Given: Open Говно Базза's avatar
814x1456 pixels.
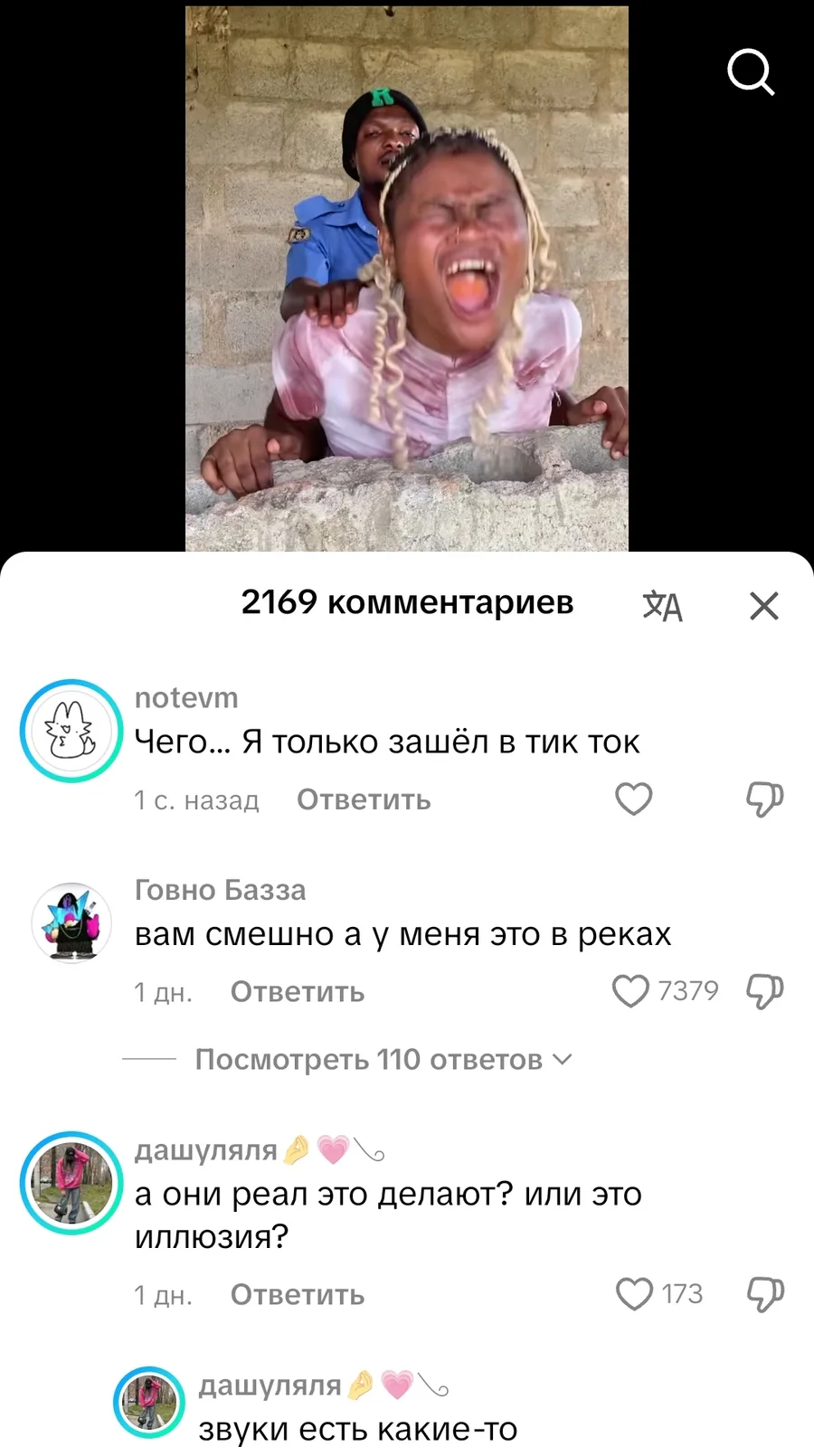Looking at the screenshot, I should click(x=71, y=922).
